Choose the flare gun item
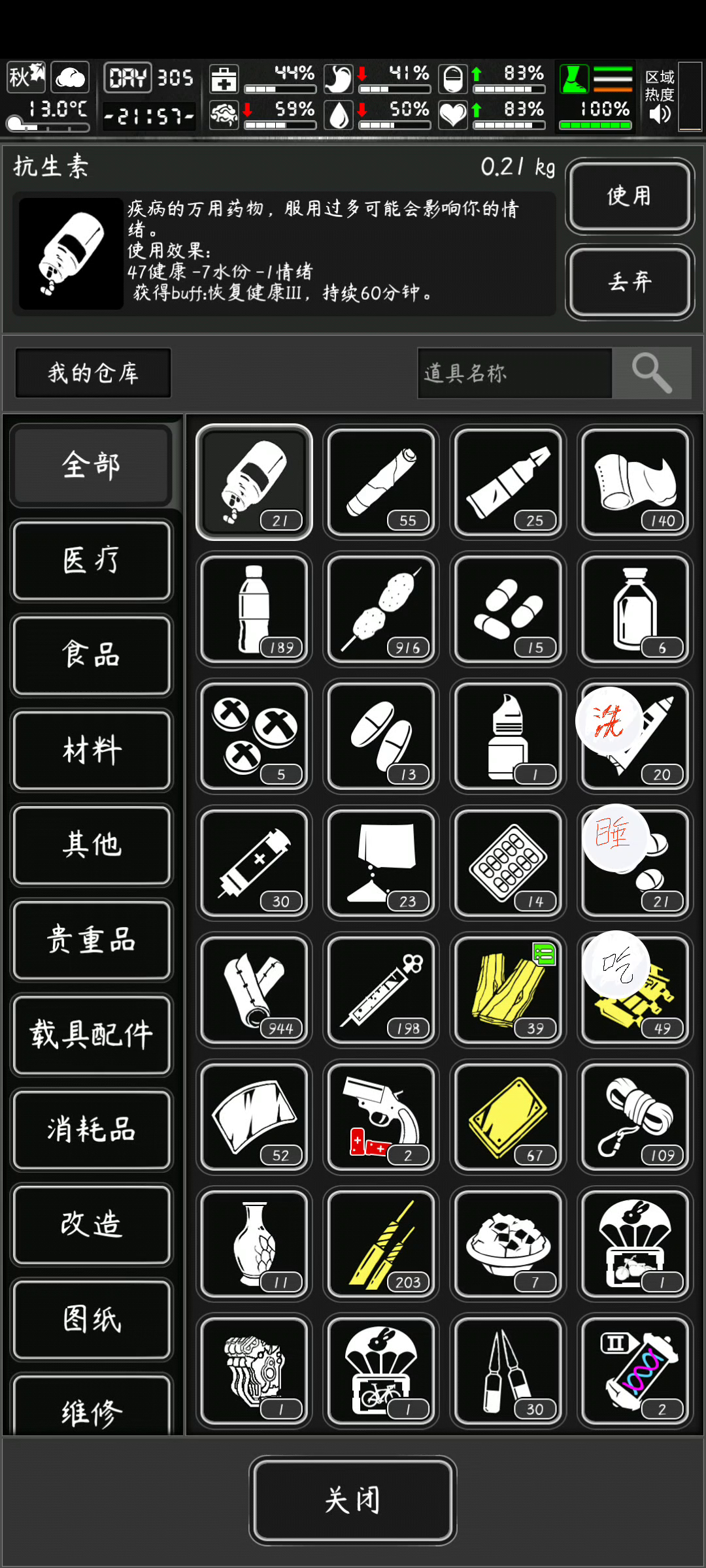The image size is (706, 1568). (x=381, y=1117)
